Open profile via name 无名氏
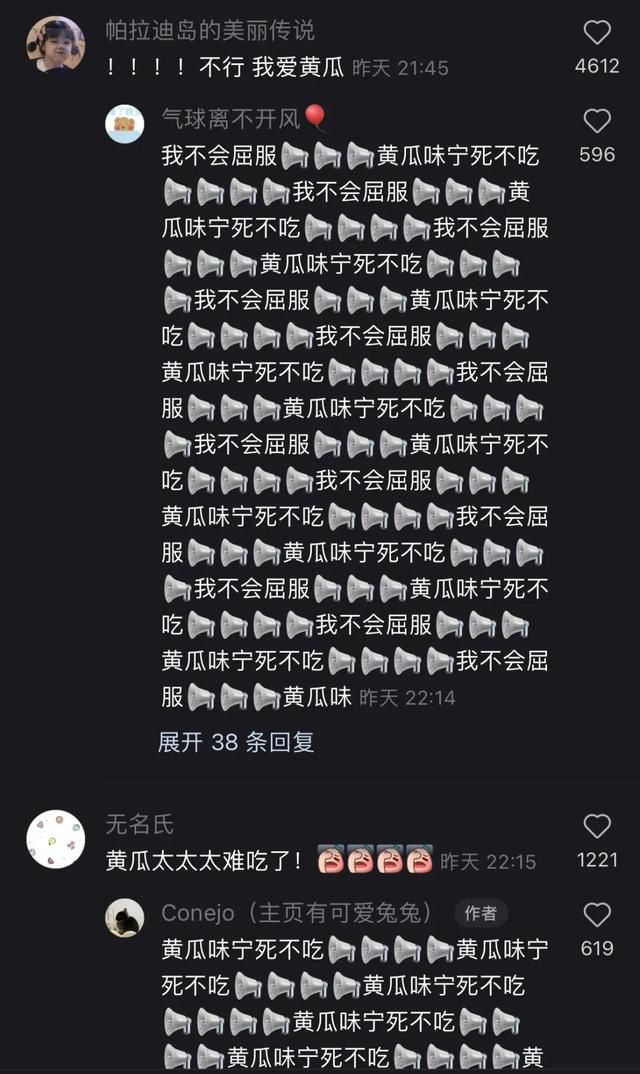 pos(140,824)
